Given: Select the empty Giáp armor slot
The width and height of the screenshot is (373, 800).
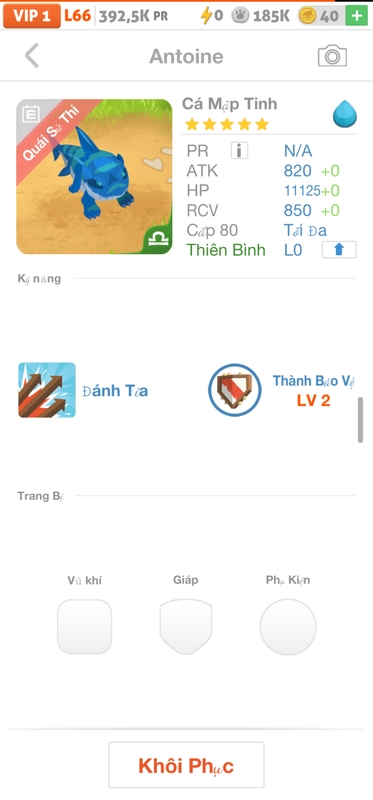Looking at the screenshot, I should click(x=186, y=627).
